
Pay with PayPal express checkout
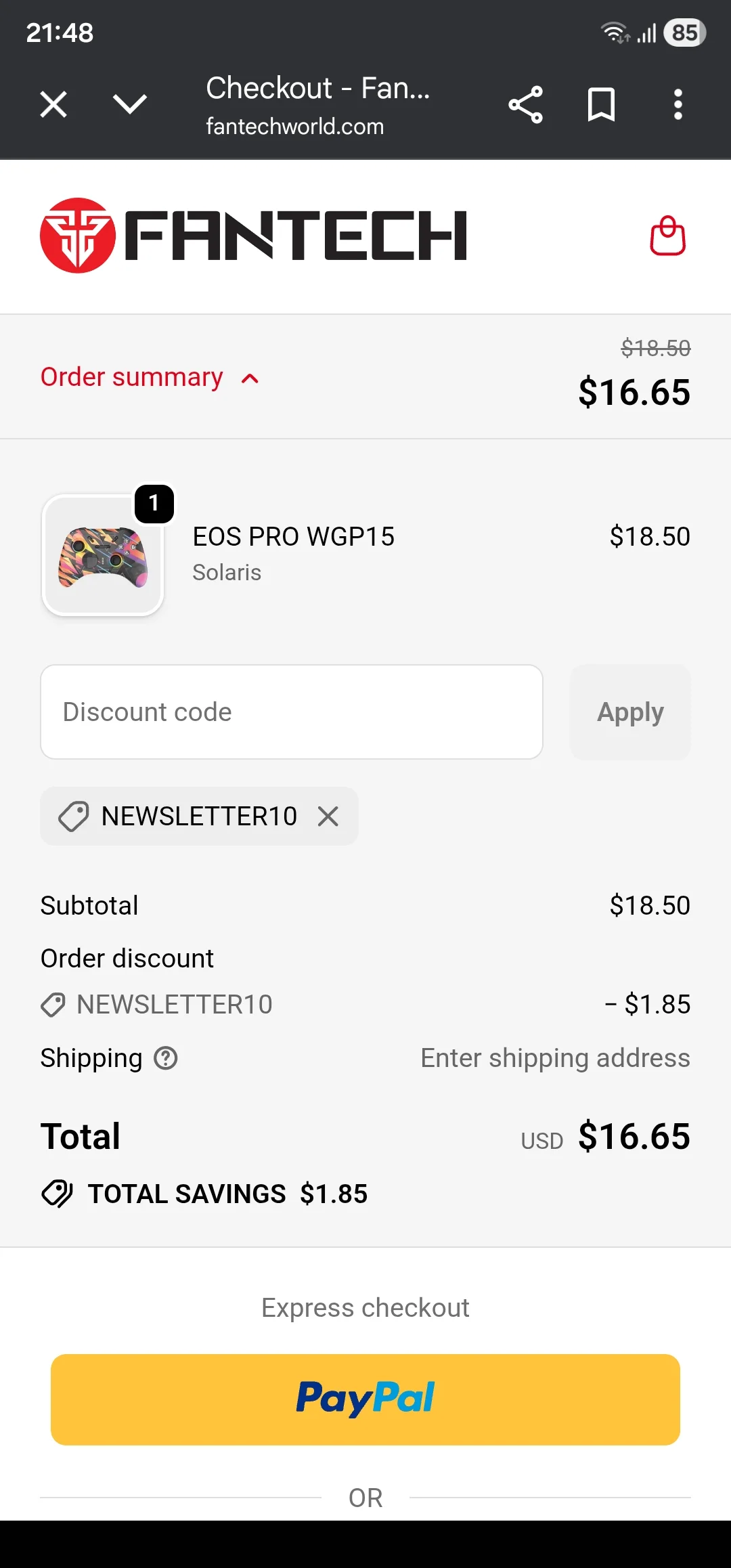[x=365, y=1399]
